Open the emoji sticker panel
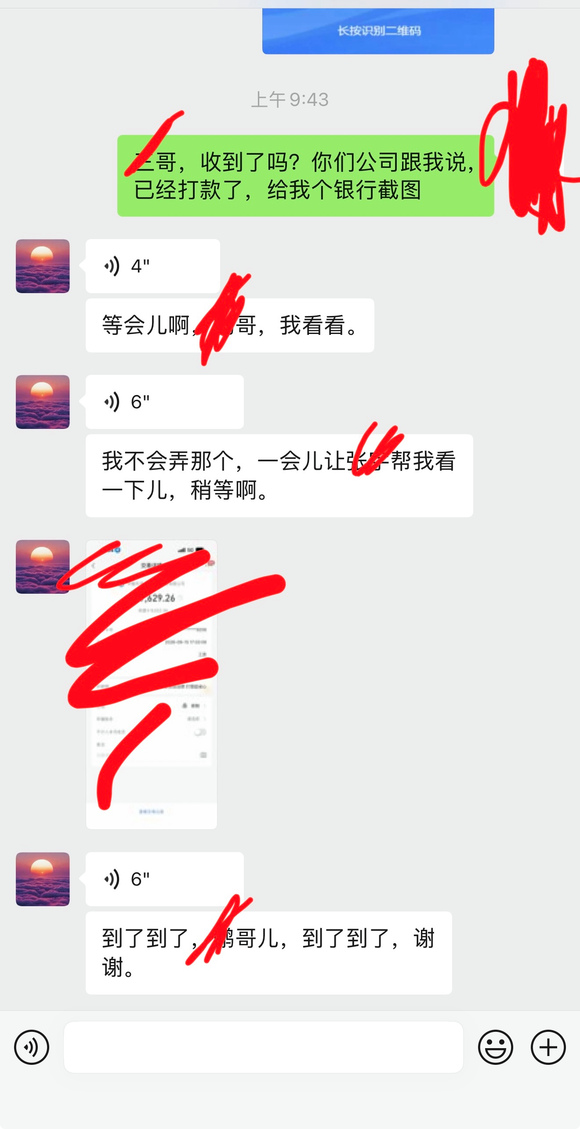This screenshot has height=1129, width=580. point(496,1047)
